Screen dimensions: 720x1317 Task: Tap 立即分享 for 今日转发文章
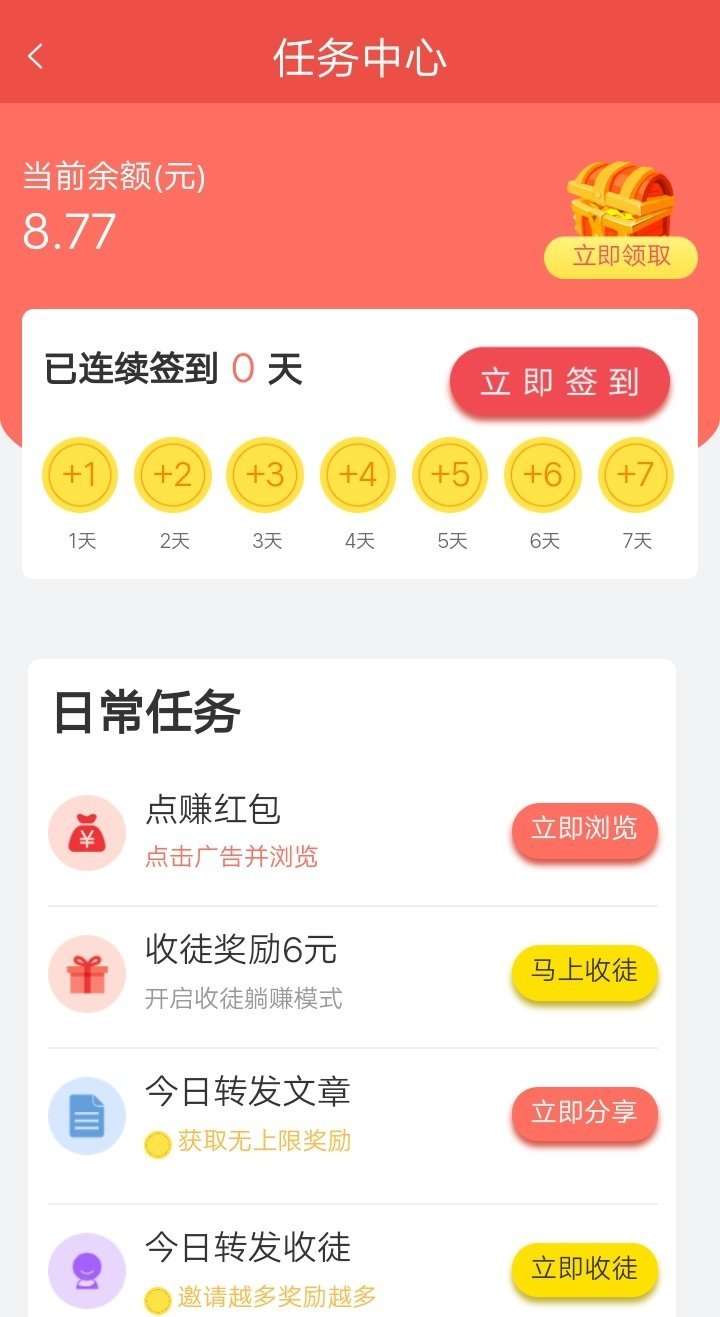coord(584,1113)
